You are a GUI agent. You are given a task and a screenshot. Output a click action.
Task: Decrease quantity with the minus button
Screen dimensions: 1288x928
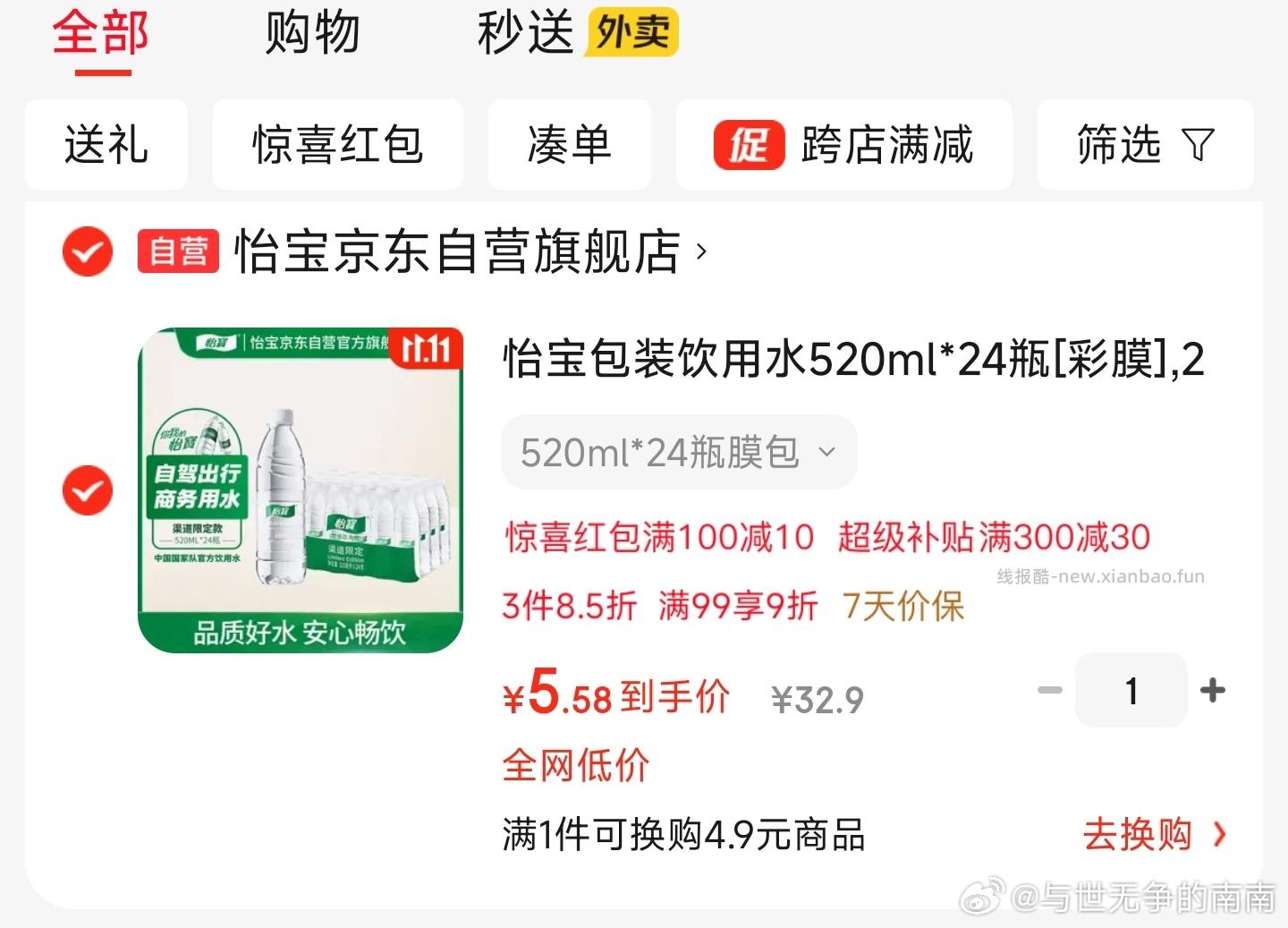1049,691
